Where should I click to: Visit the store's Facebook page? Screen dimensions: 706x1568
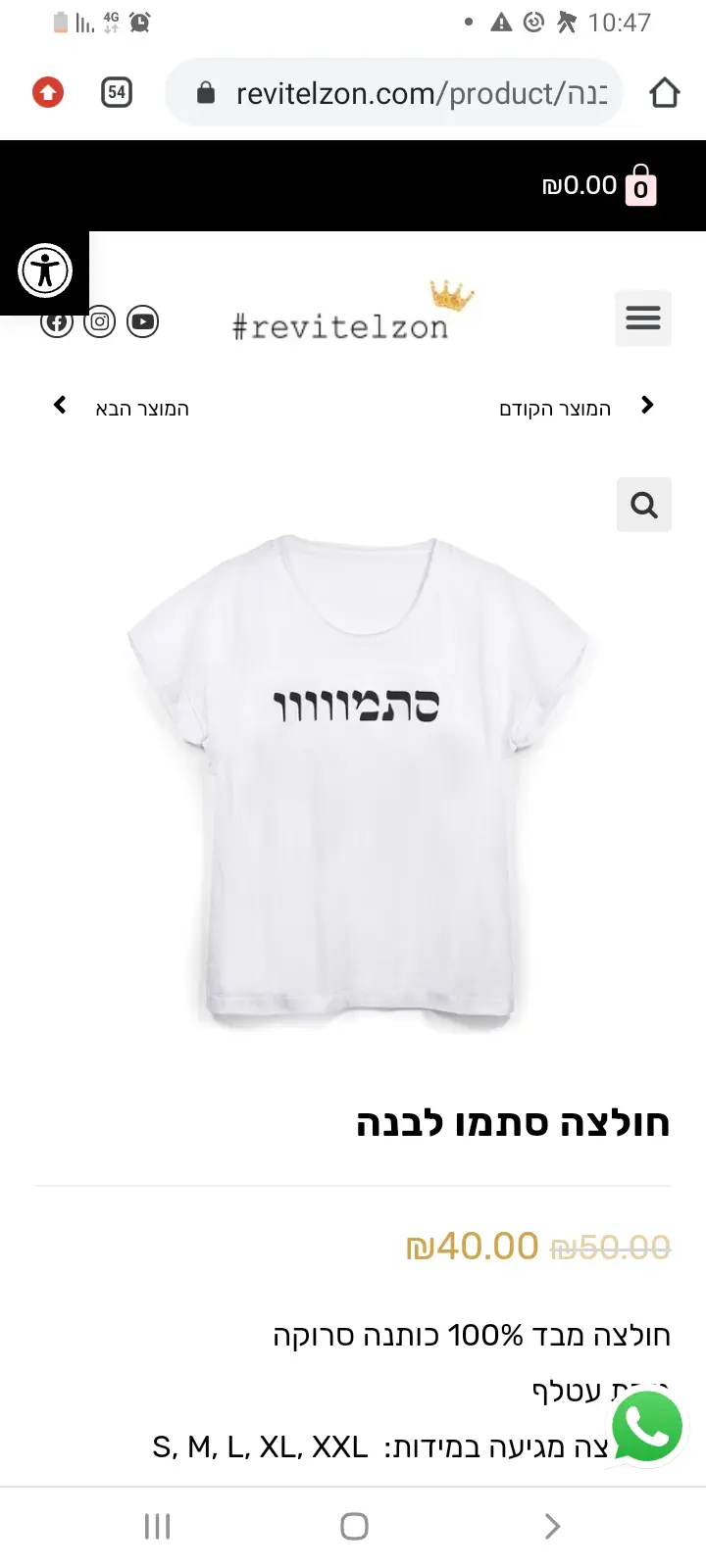[57, 322]
